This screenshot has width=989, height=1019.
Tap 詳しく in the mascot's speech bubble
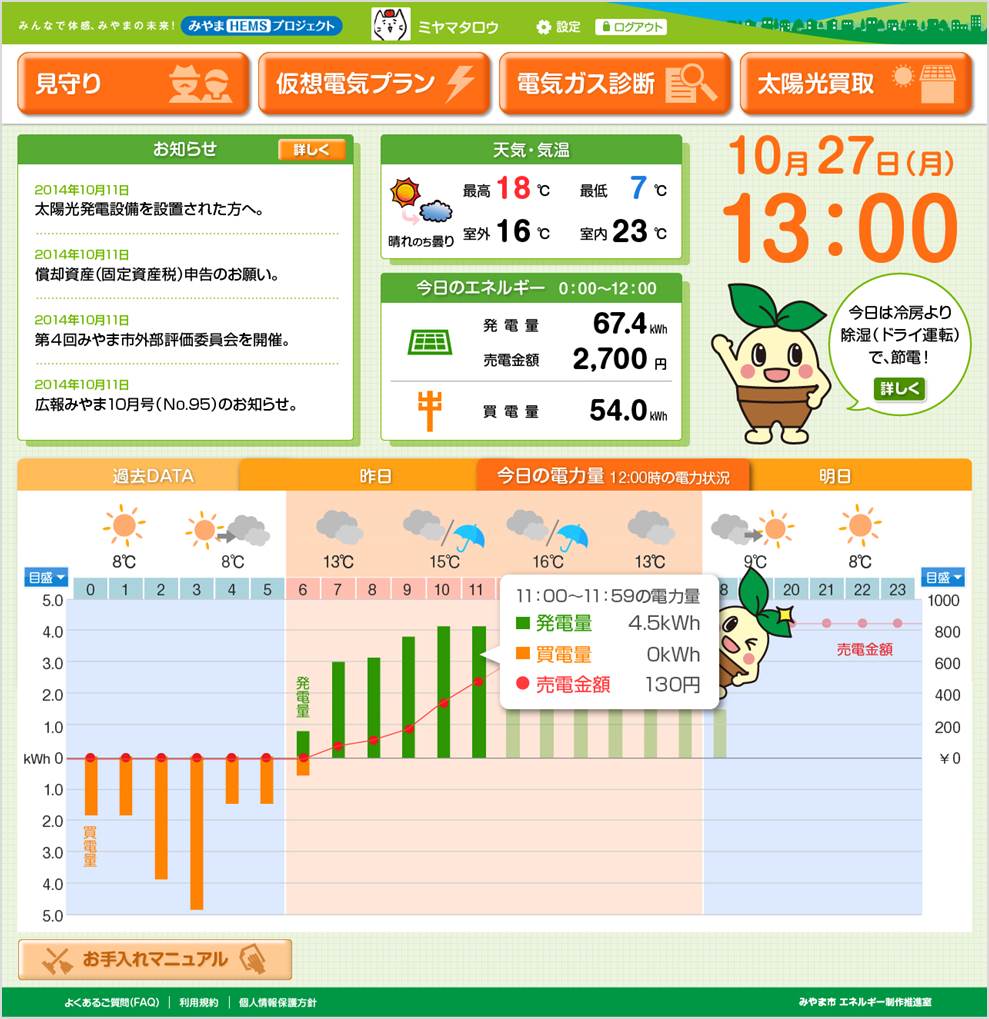(x=900, y=388)
